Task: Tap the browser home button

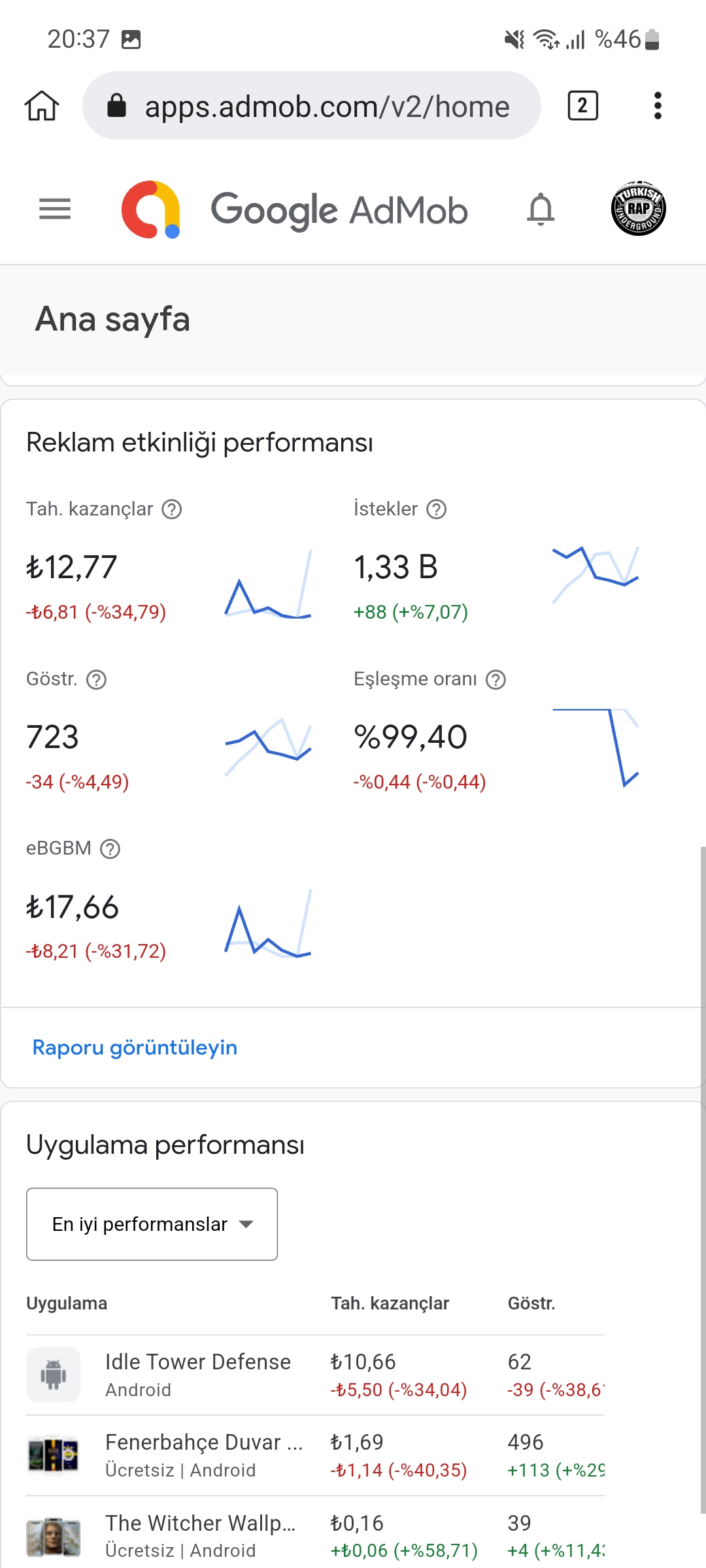Action: pos(42,106)
